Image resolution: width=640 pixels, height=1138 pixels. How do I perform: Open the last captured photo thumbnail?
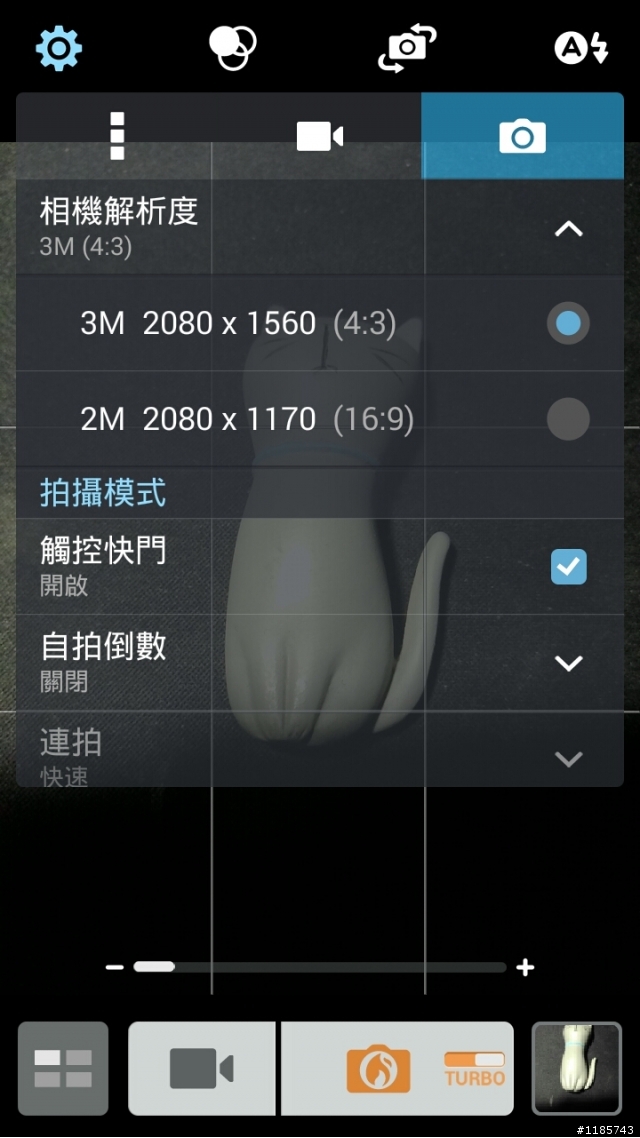[x=577, y=1068]
